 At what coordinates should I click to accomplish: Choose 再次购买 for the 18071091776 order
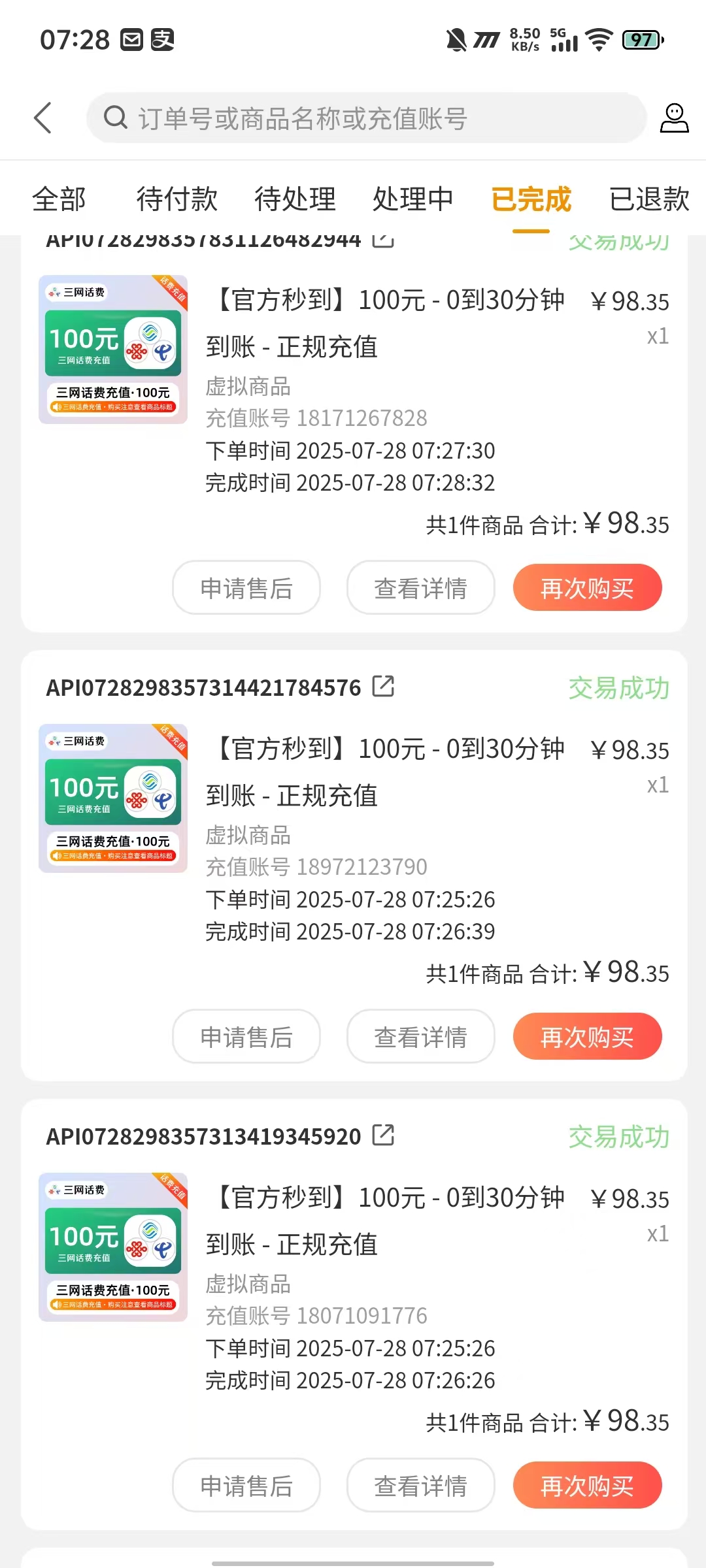pos(587,1486)
